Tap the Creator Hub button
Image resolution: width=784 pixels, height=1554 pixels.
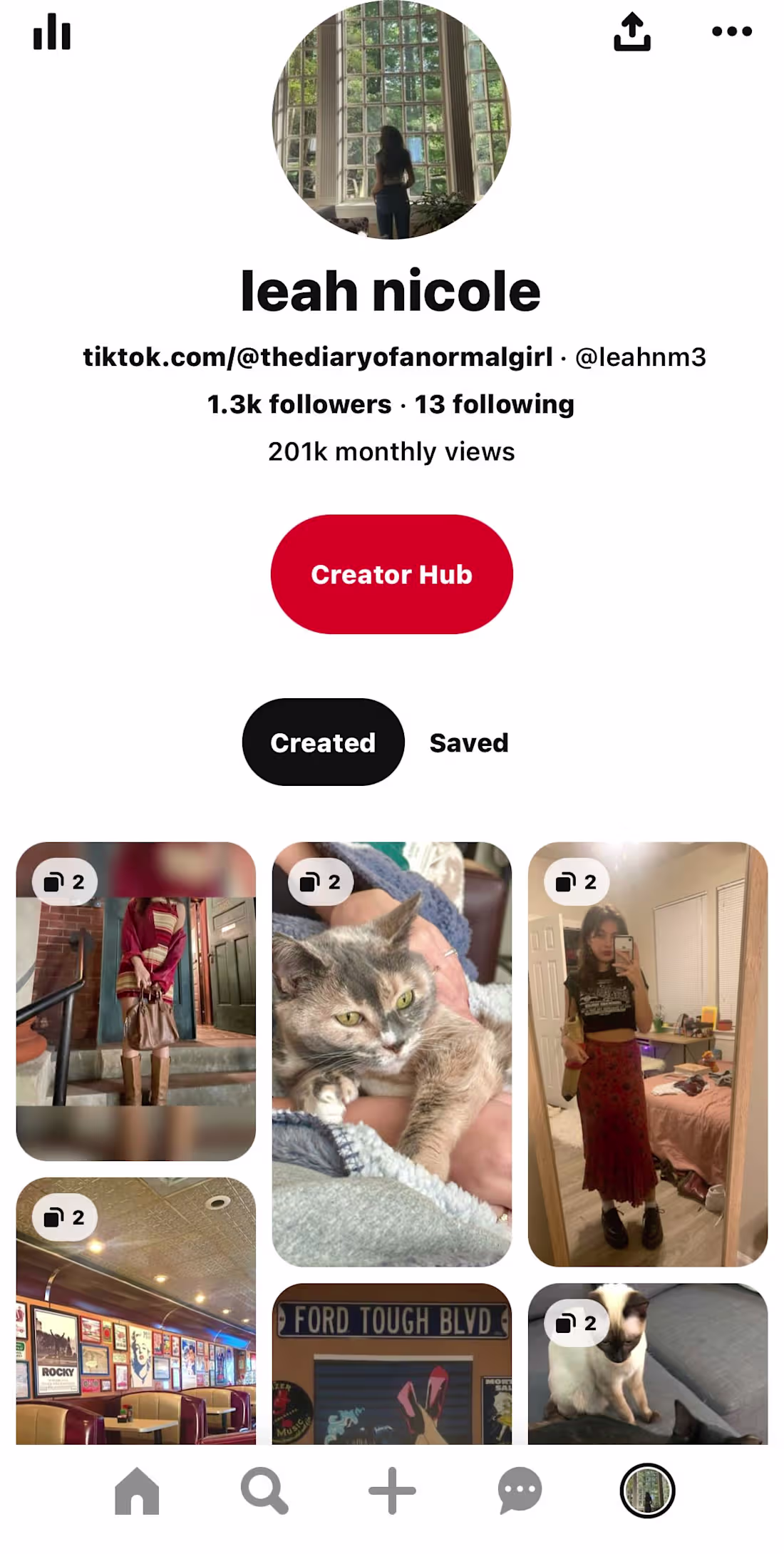pos(391,575)
